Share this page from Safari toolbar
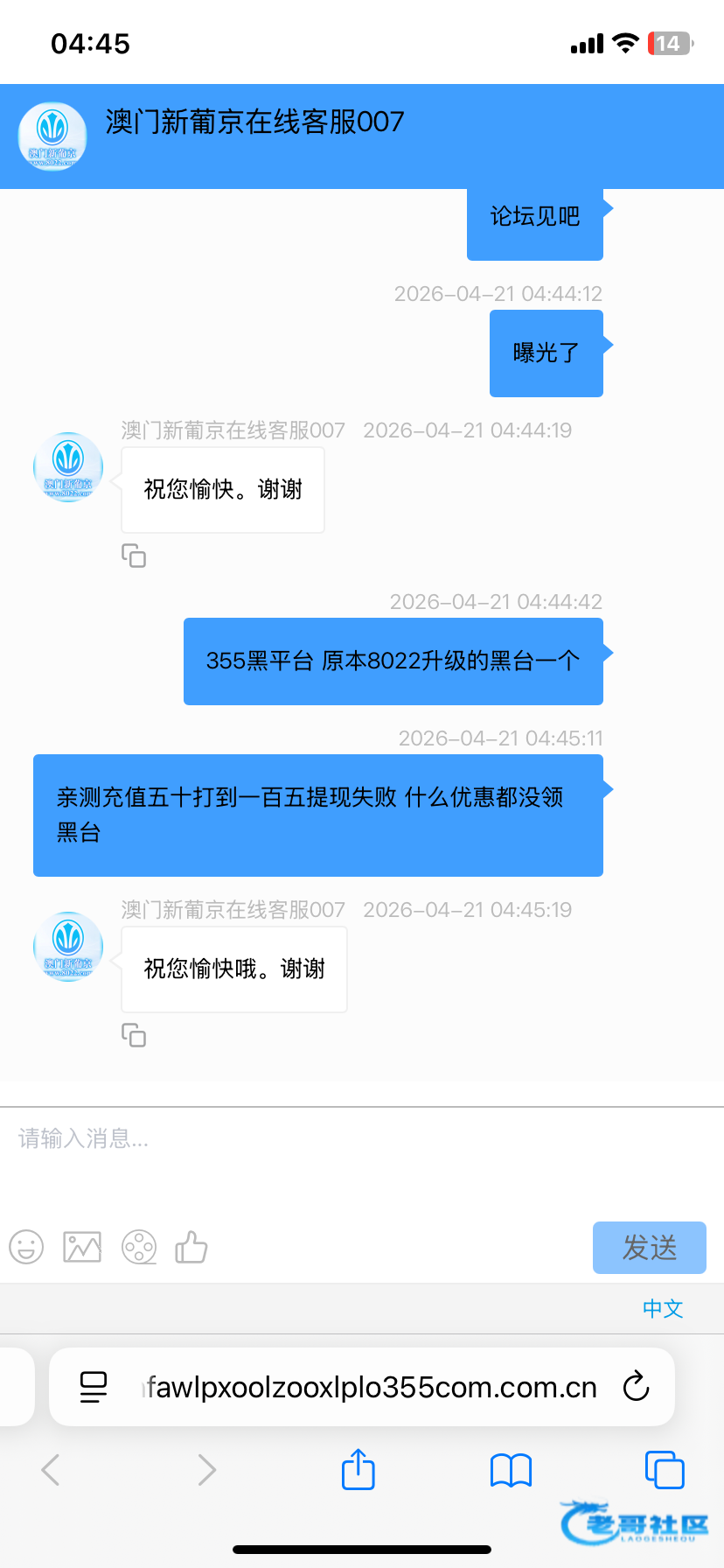This screenshot has width=724, height=1568. point(359,1469)
